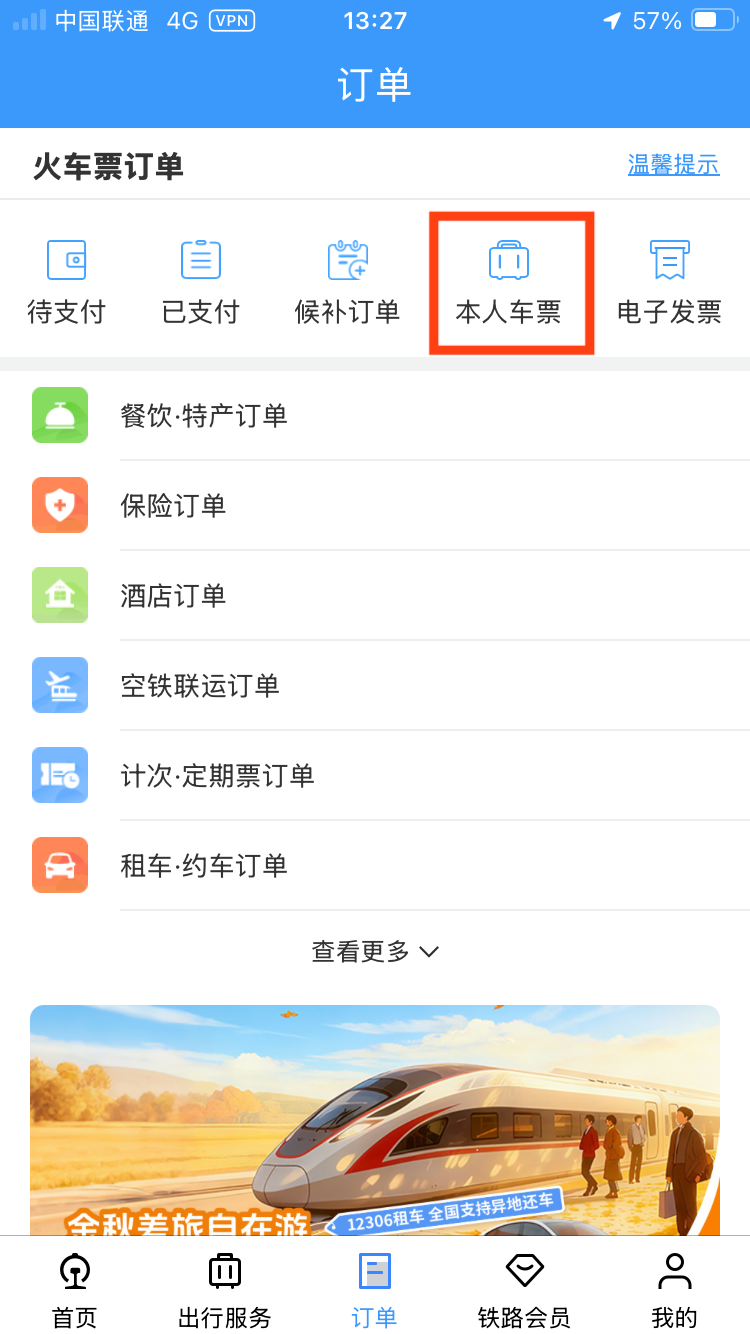
Task: Open 电子发票
Action: [669, 281]
